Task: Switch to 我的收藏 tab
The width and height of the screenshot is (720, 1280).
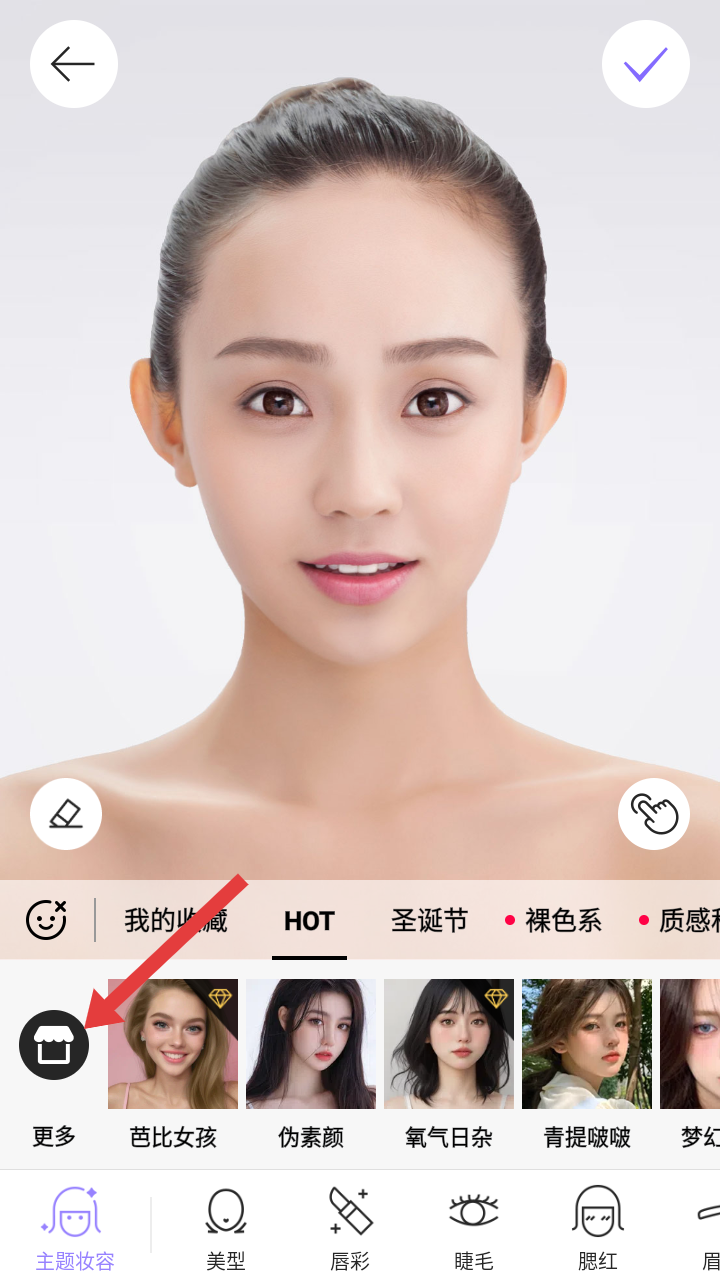Action: pyautogui.click(x=176, y=920)
